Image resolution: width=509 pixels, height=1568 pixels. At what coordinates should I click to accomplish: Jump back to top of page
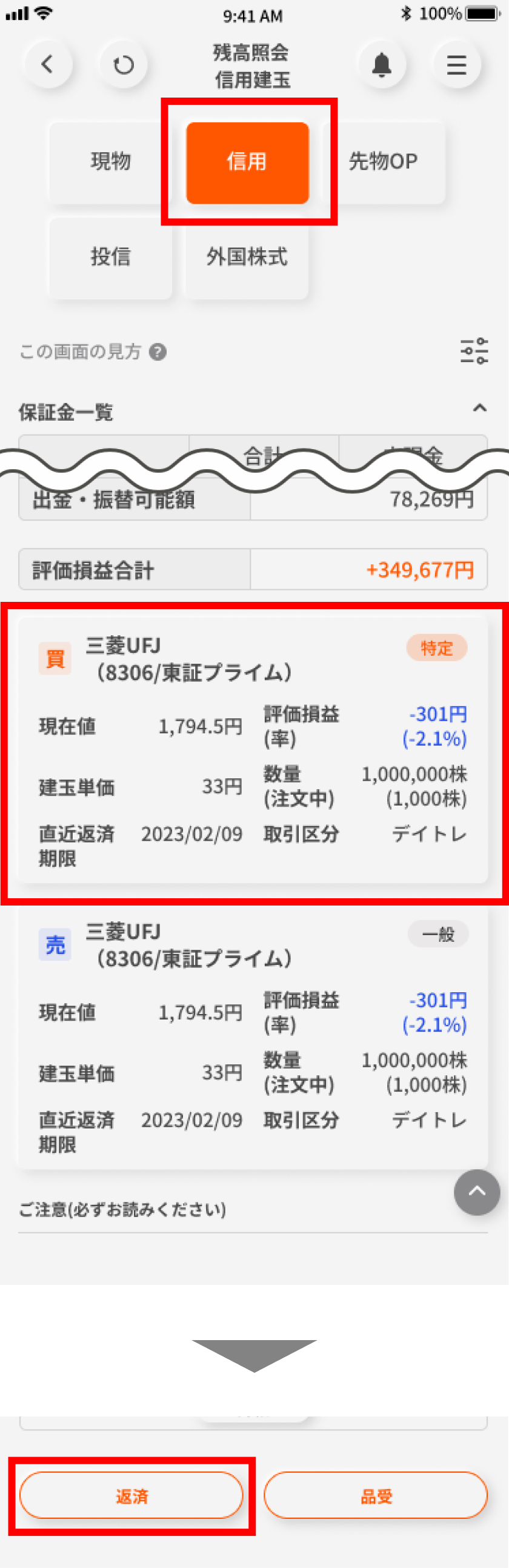[x=477, y=1192]
